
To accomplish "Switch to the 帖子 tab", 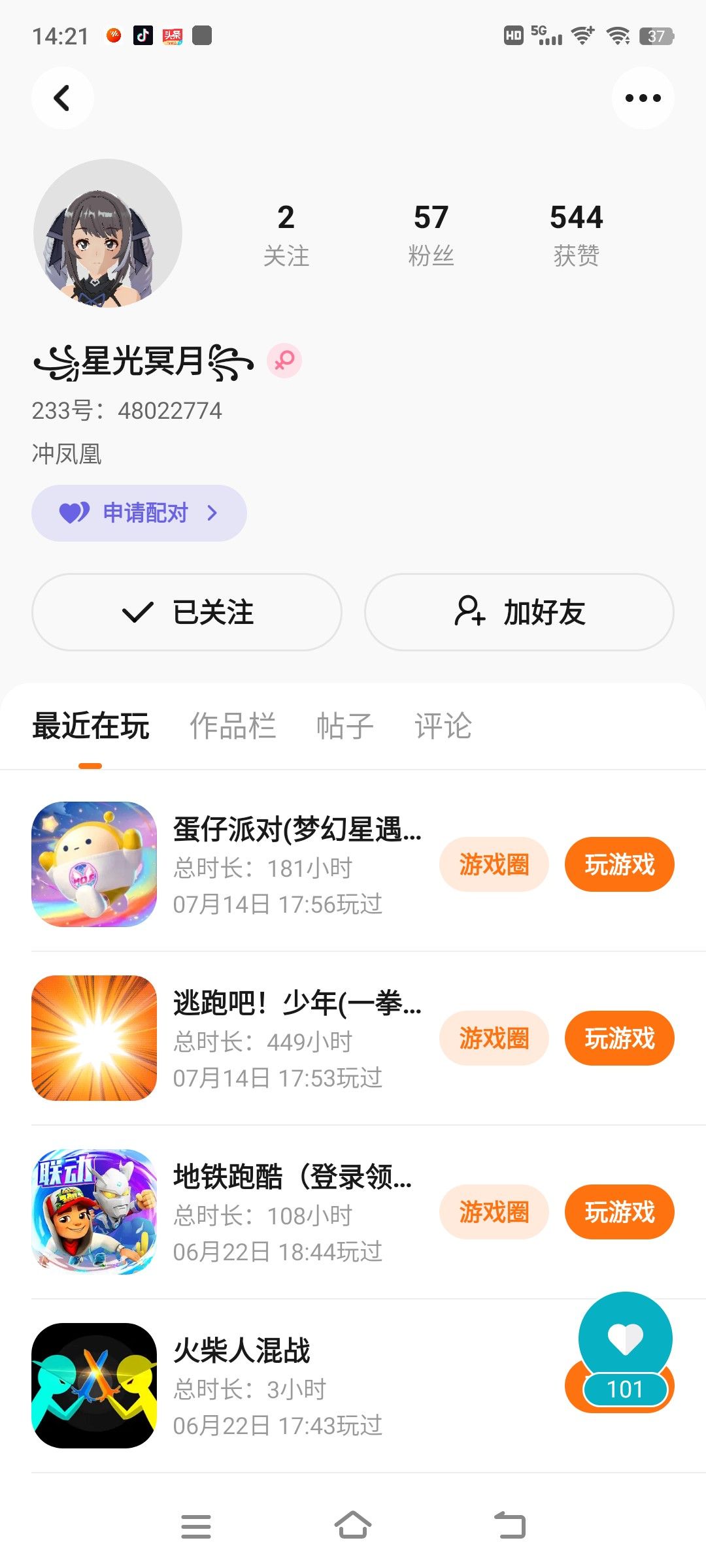I will (345, 726).
